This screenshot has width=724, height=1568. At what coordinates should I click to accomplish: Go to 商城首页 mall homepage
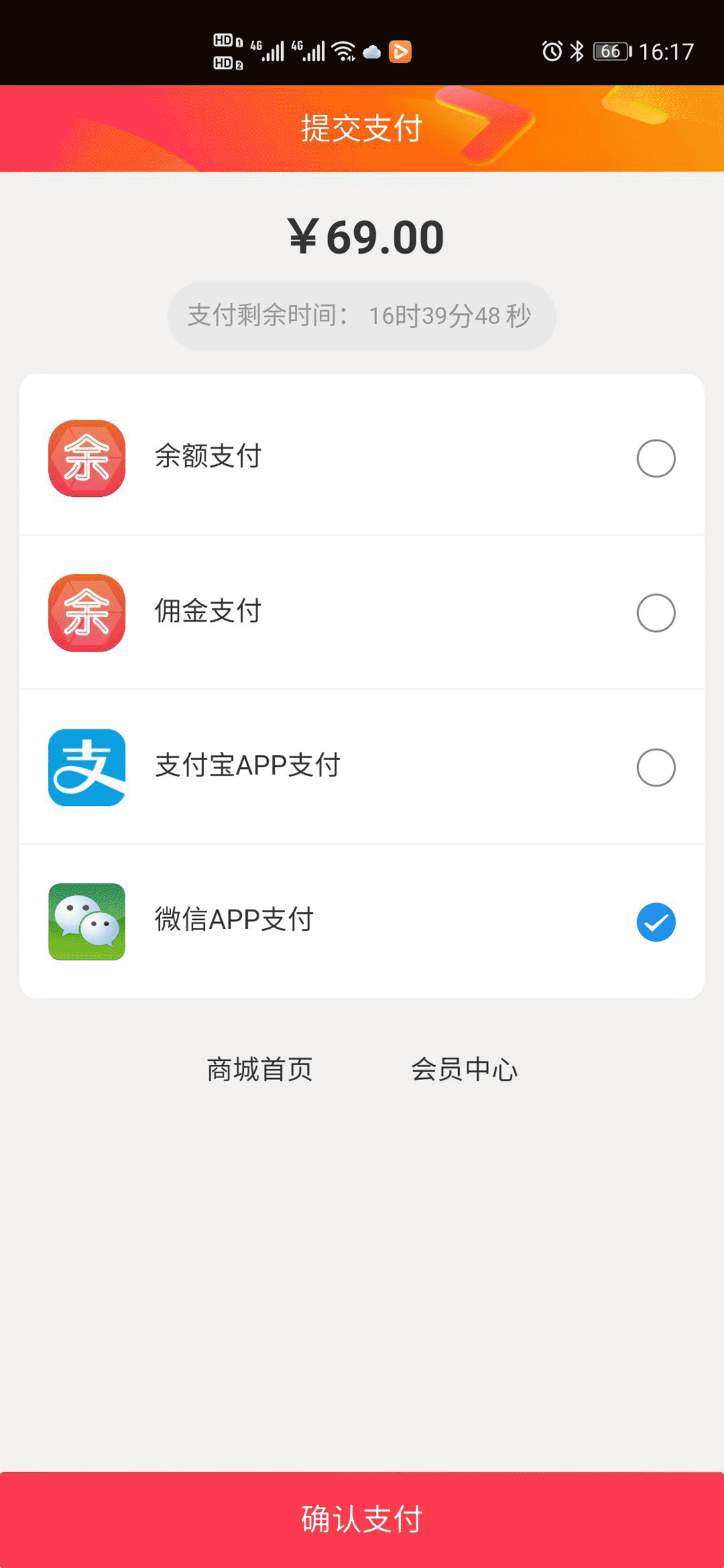(259, 1070)
